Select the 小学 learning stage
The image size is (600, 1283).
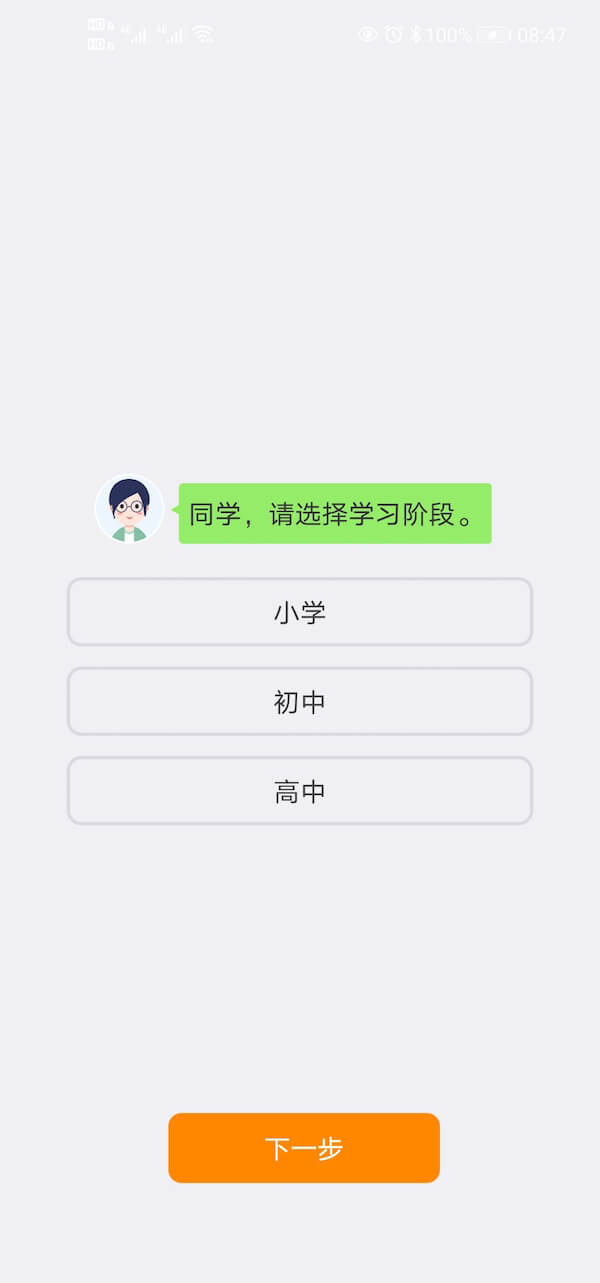pos(300,612)
